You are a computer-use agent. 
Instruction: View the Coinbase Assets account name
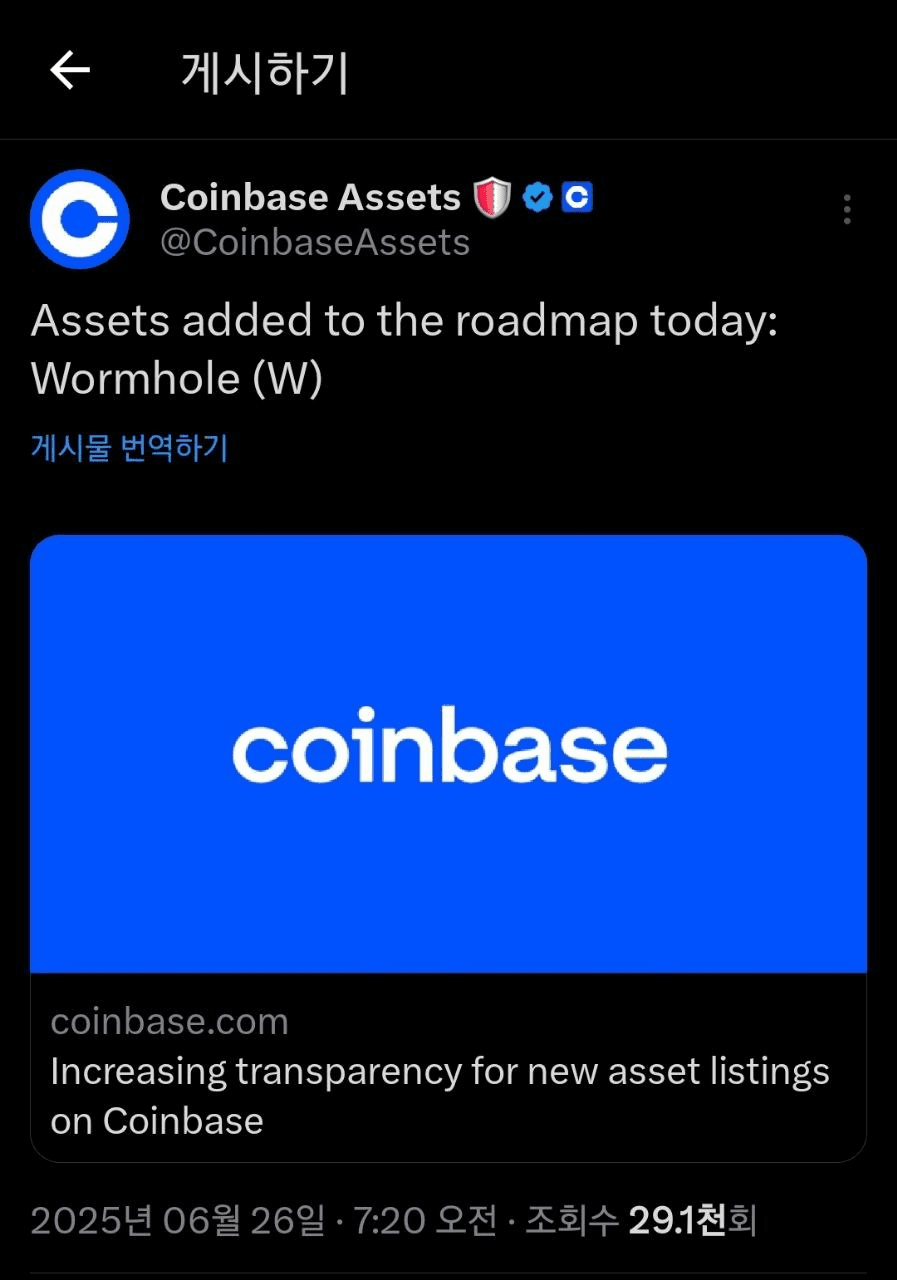click(310, 197)
